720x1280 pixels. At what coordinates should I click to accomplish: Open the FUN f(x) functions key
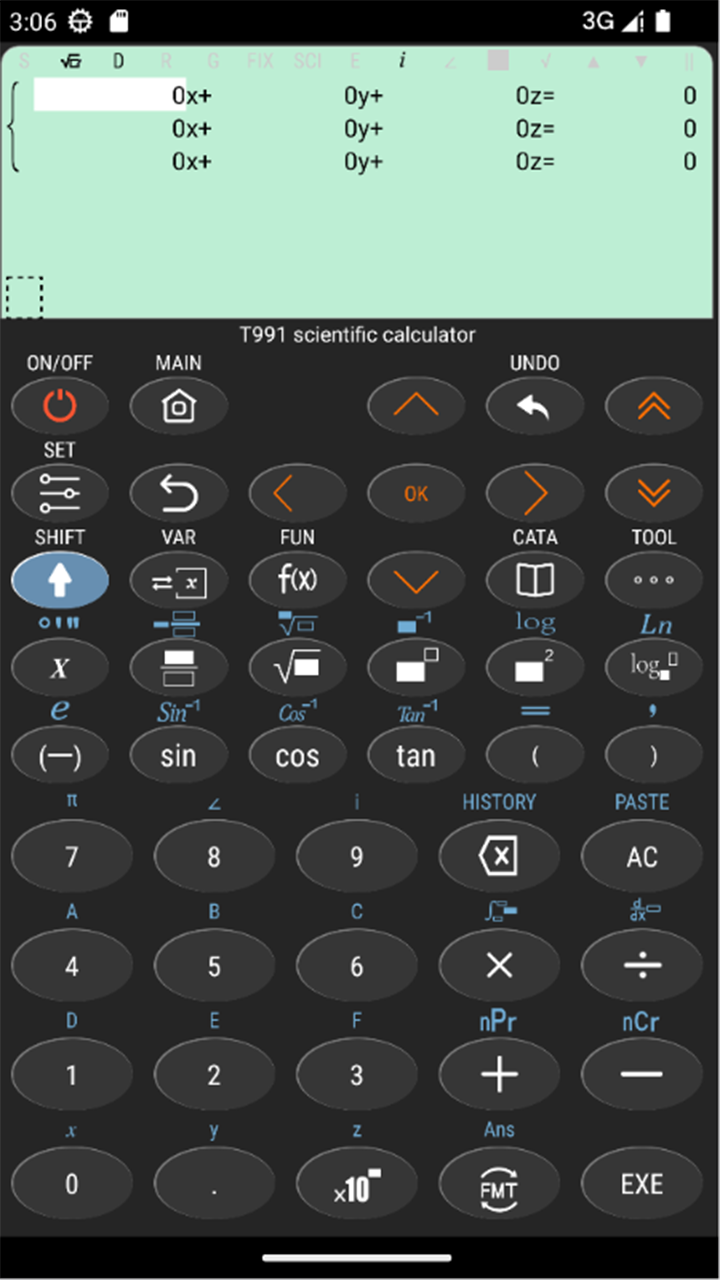[x=297, y=580]
